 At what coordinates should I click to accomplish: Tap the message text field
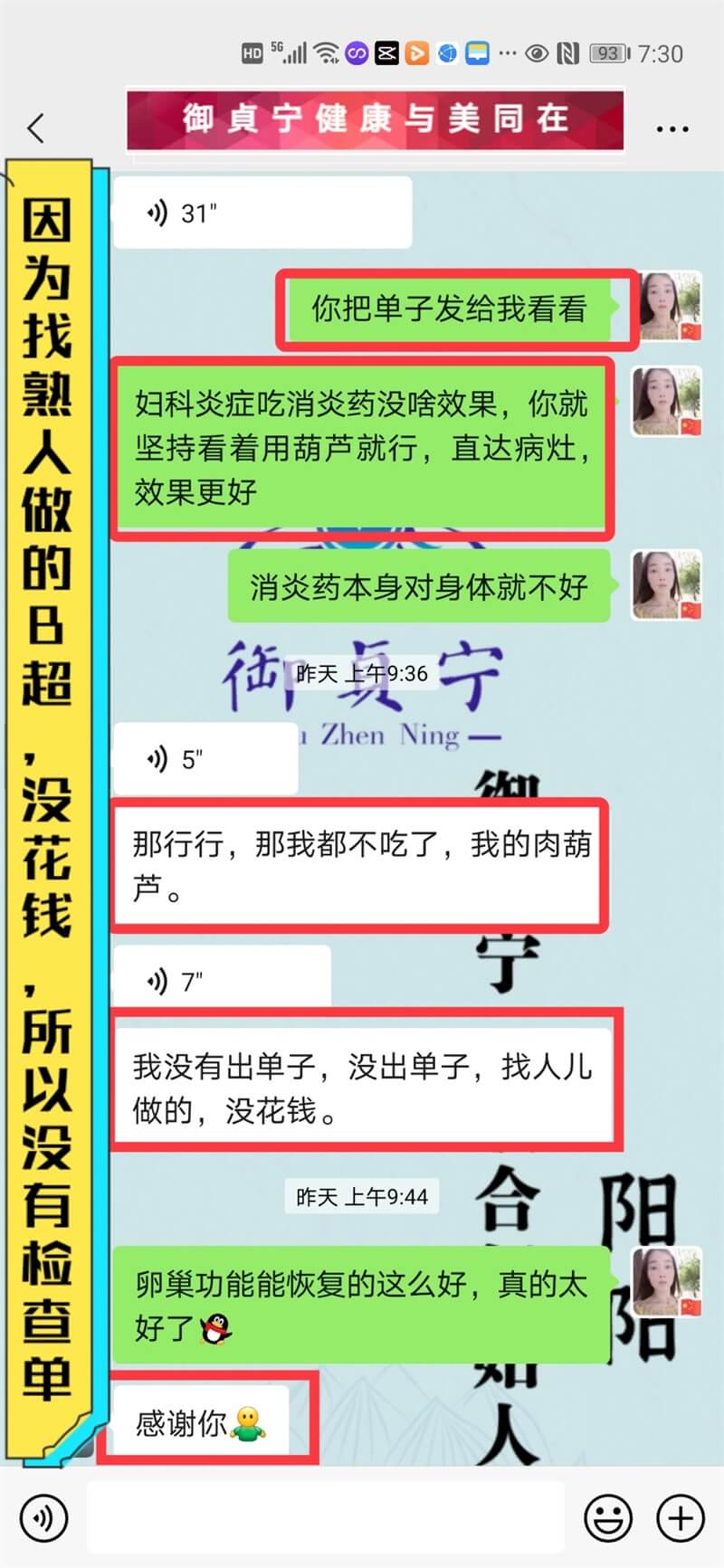pos(326,1517)
